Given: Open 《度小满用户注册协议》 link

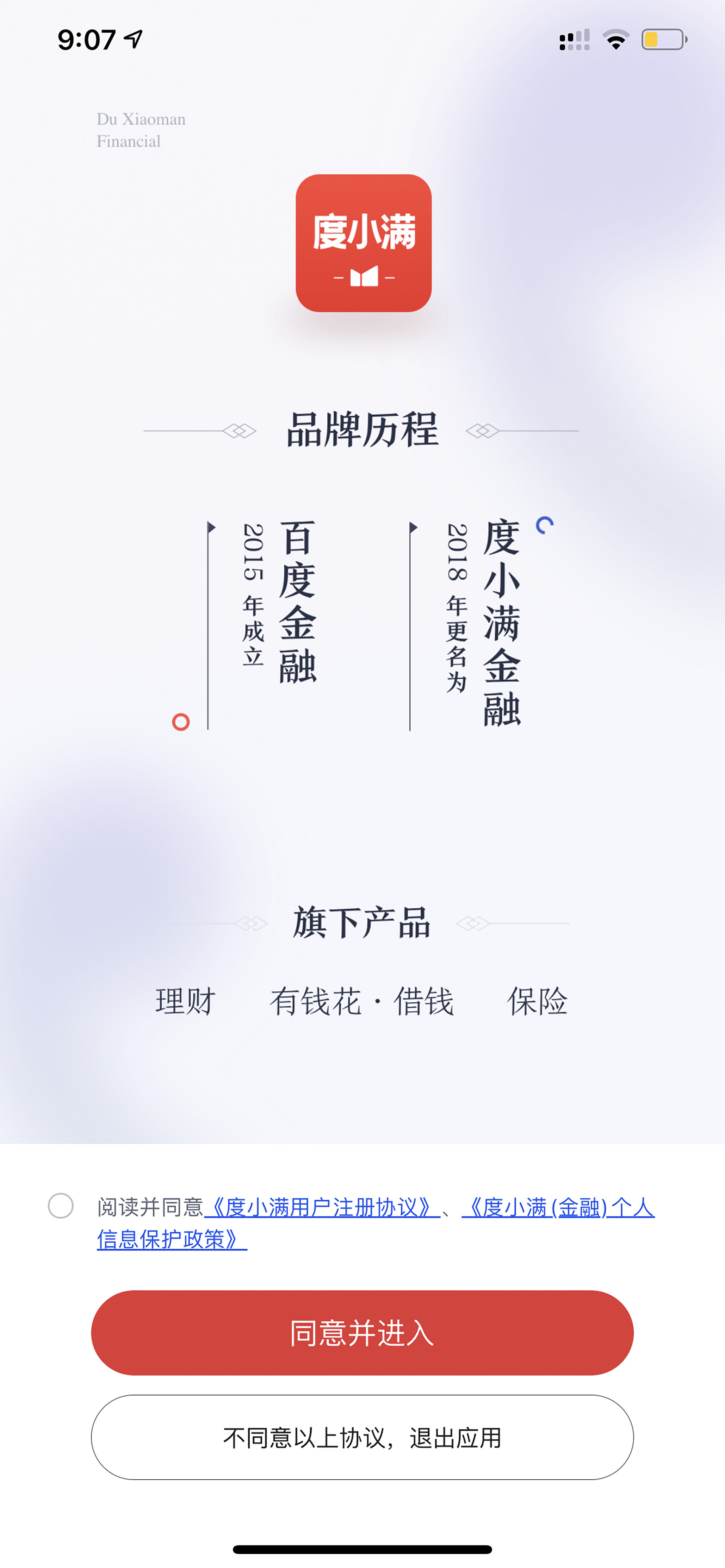Looking at the screenshot, I should pyautogui.click(x=322, y=1207).
